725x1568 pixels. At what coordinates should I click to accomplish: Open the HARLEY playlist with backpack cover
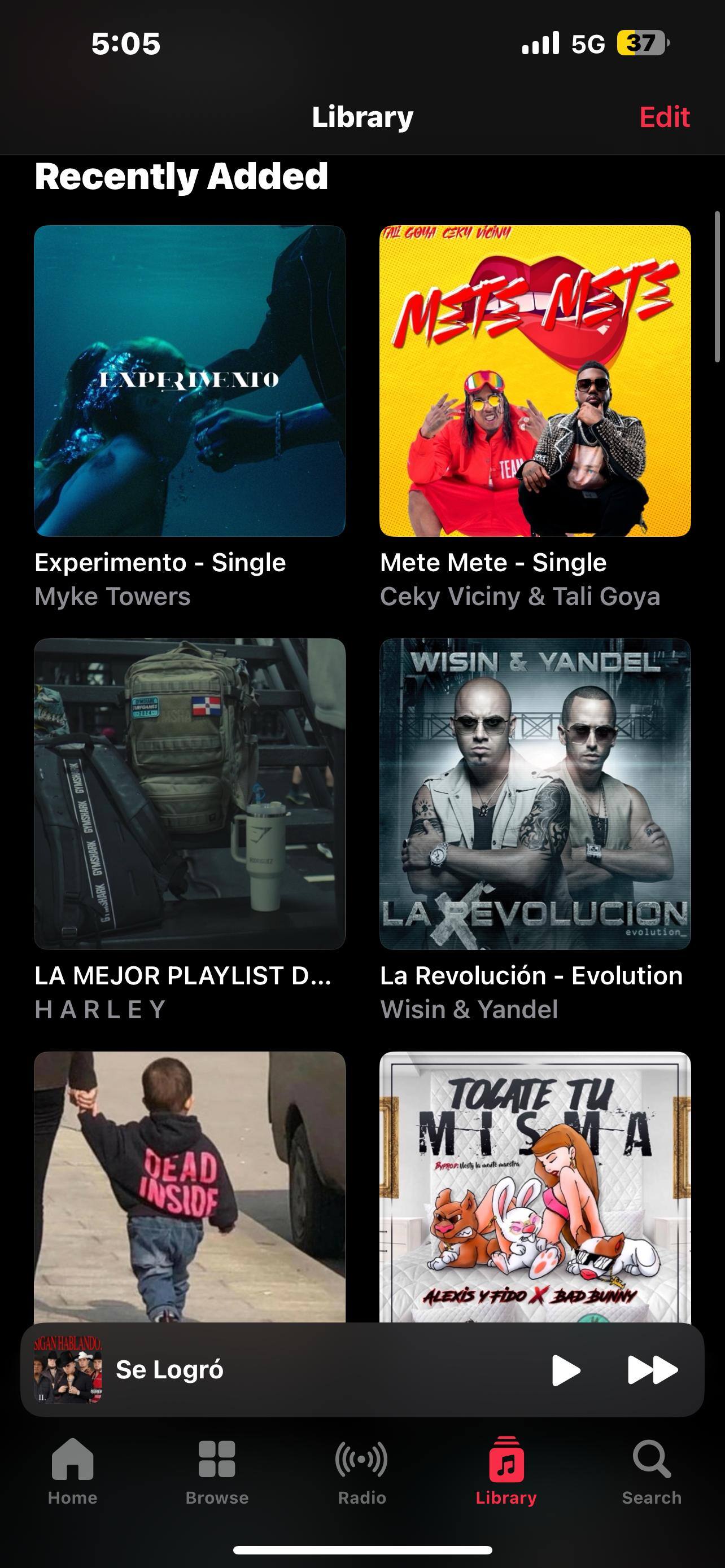(x=189, y=794)
